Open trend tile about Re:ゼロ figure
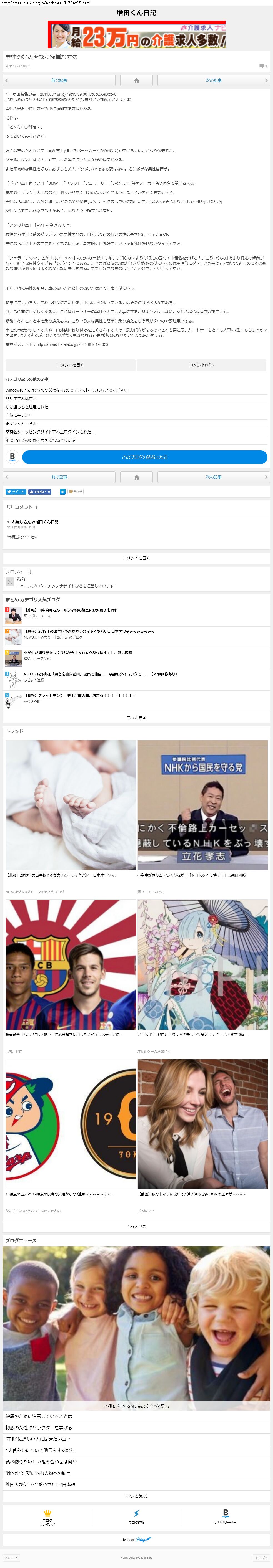This screenshot has height=1568, width=273. click(x=202, y=965)
